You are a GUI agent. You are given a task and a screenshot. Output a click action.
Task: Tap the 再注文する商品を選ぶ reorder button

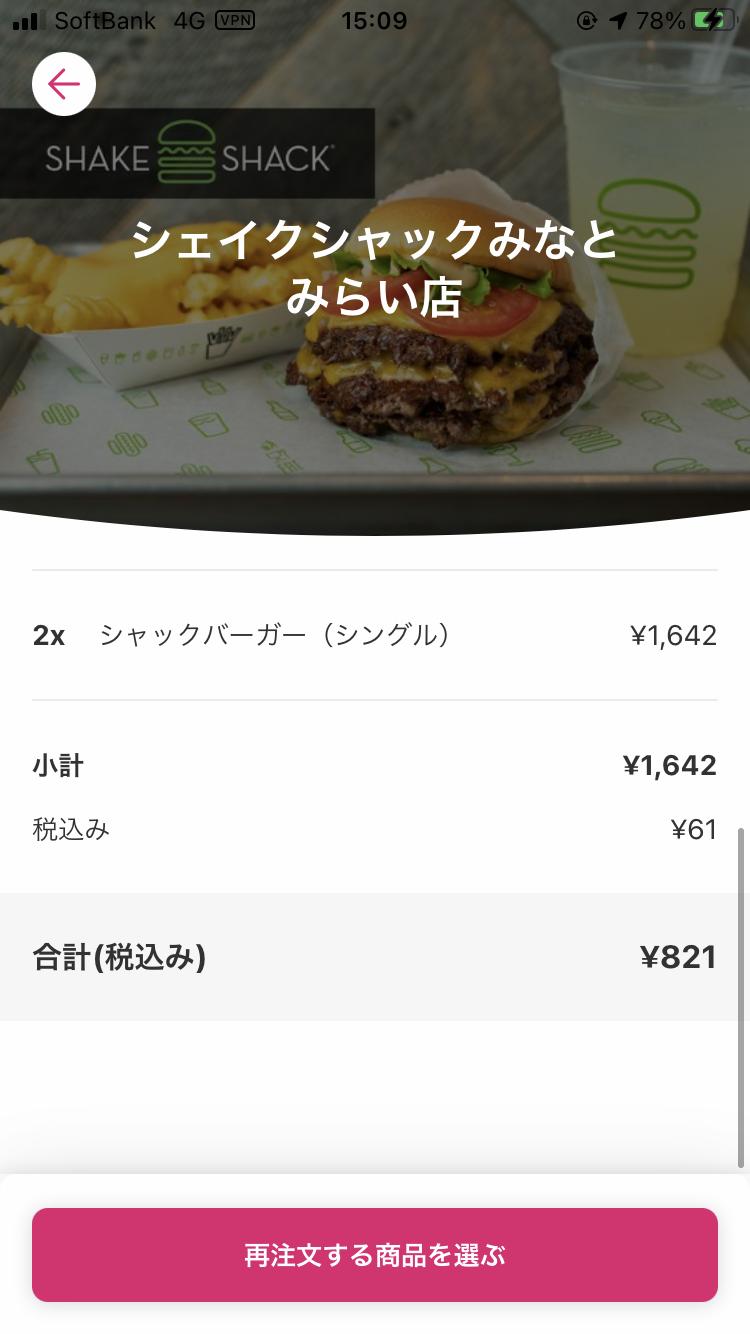pos(375,1255)
